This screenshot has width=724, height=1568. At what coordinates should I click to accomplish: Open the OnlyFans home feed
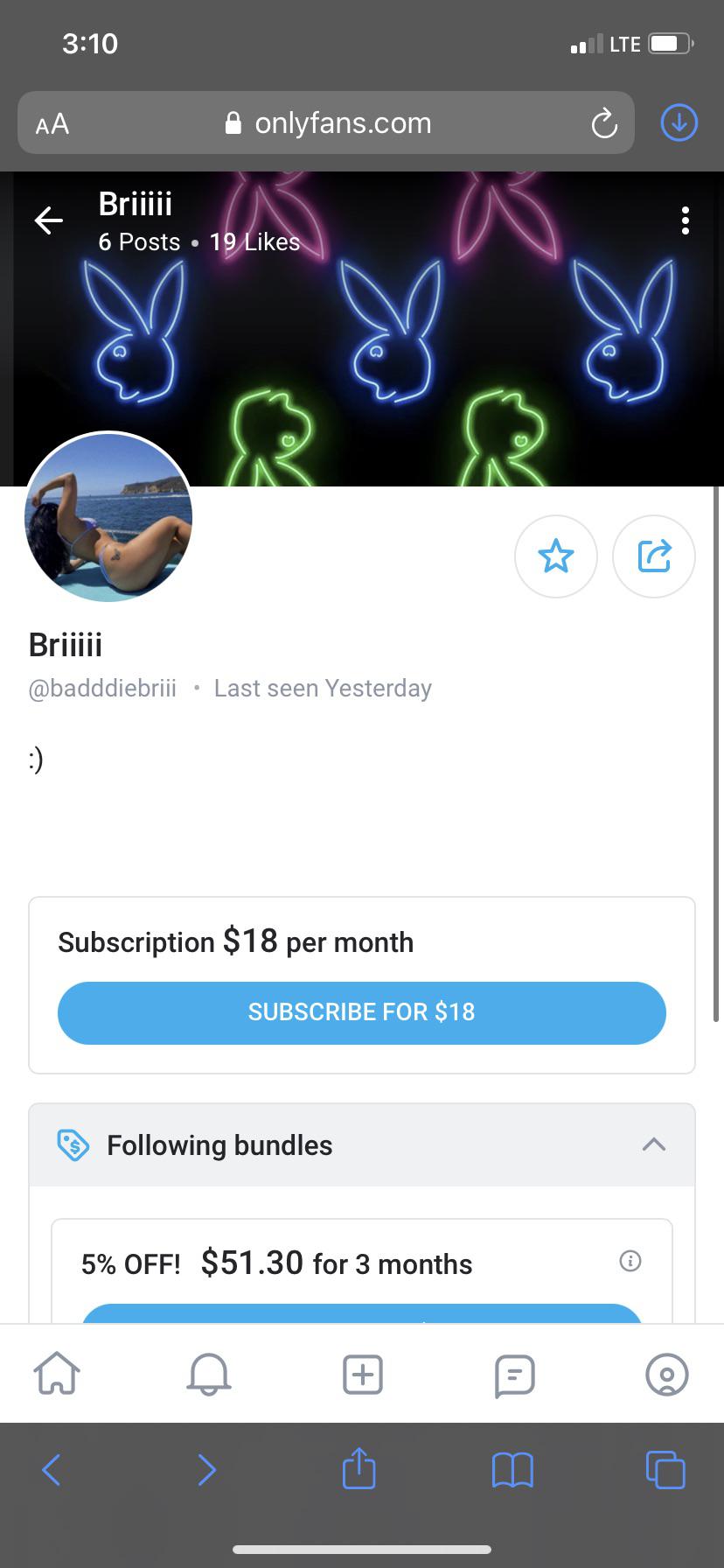56,1374
